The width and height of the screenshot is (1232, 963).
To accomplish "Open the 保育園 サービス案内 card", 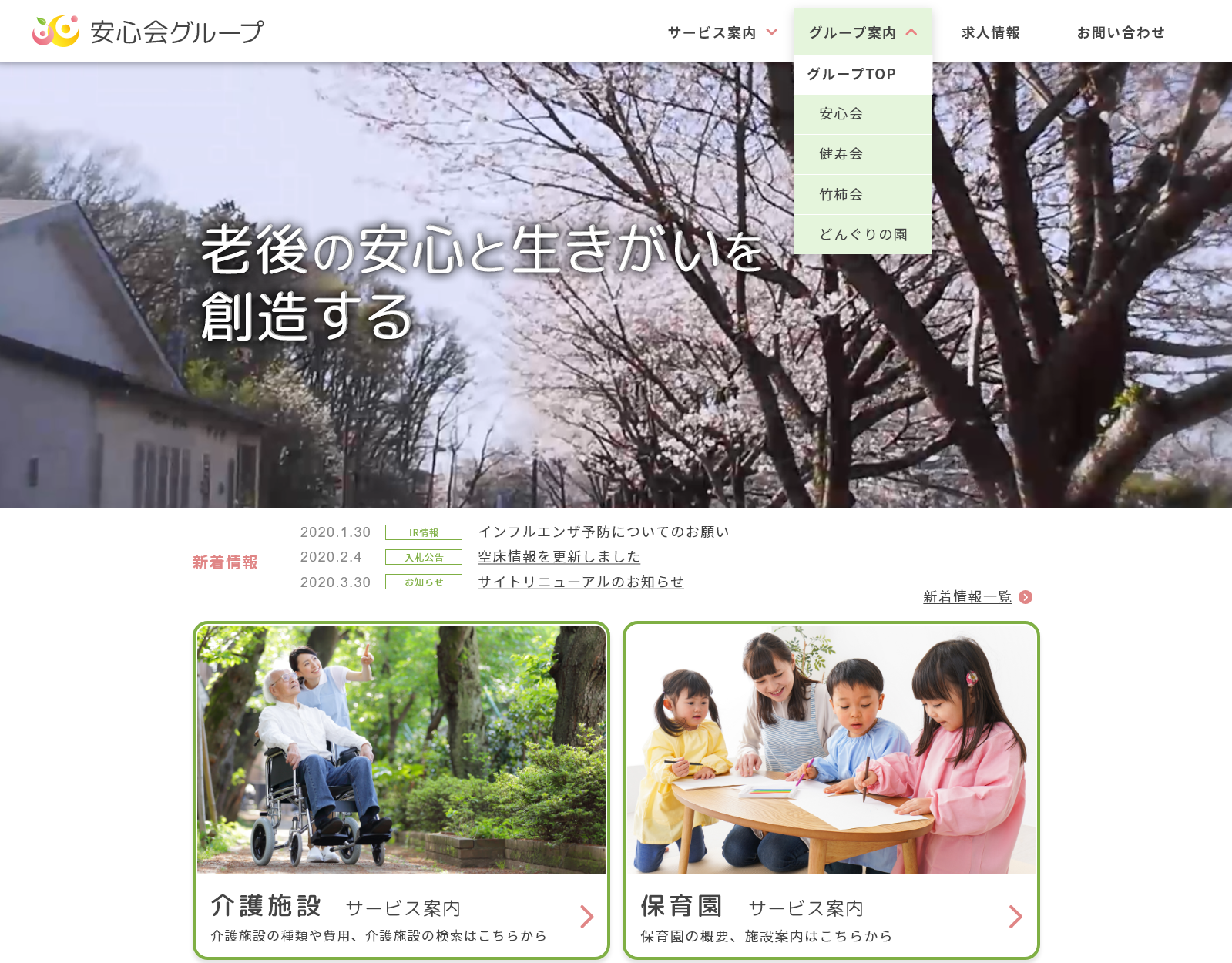I will (x=831, y=790).
